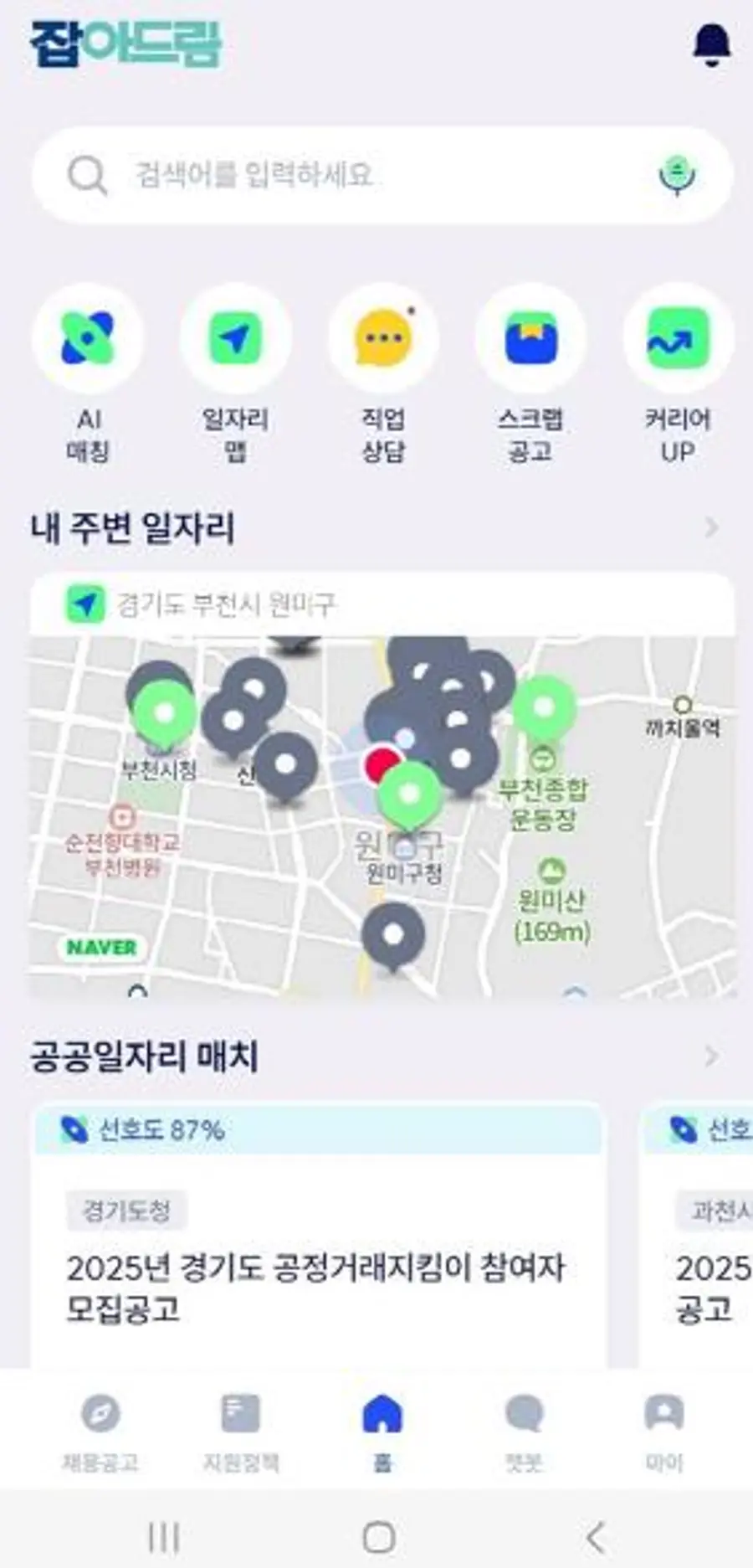The image size is (753, 1568).
Task: Expand 공공일자리 매치 with chevron
Action: pos(711,1056)
